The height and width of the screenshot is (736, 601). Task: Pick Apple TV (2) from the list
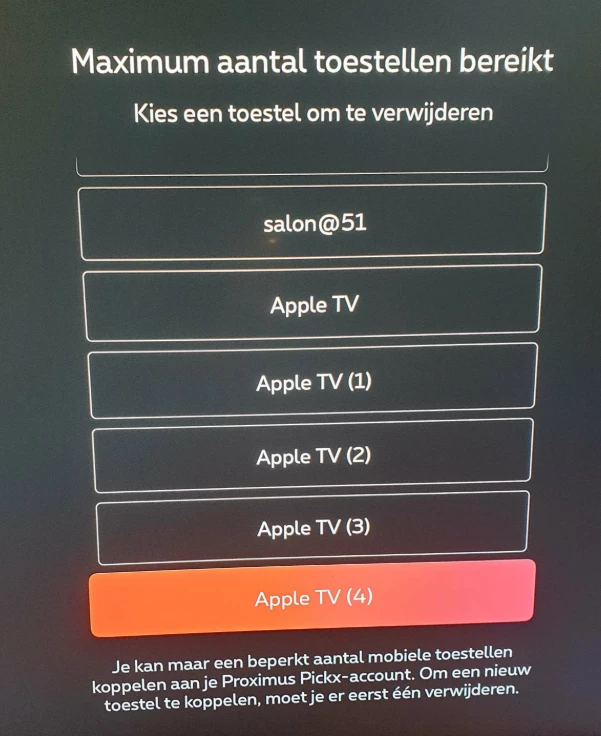[x=313, y=457]
